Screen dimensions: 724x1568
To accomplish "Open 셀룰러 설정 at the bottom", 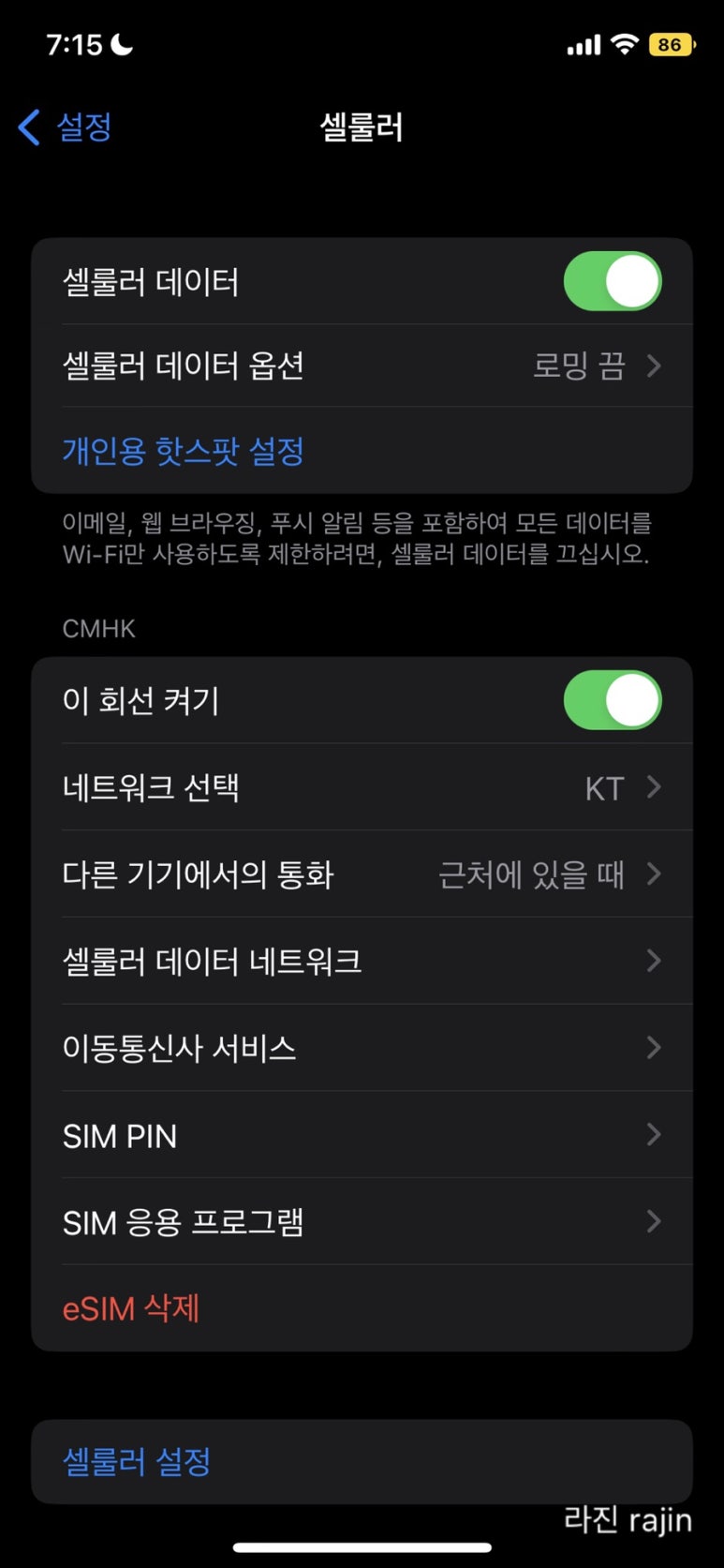I will [137, 1461].
